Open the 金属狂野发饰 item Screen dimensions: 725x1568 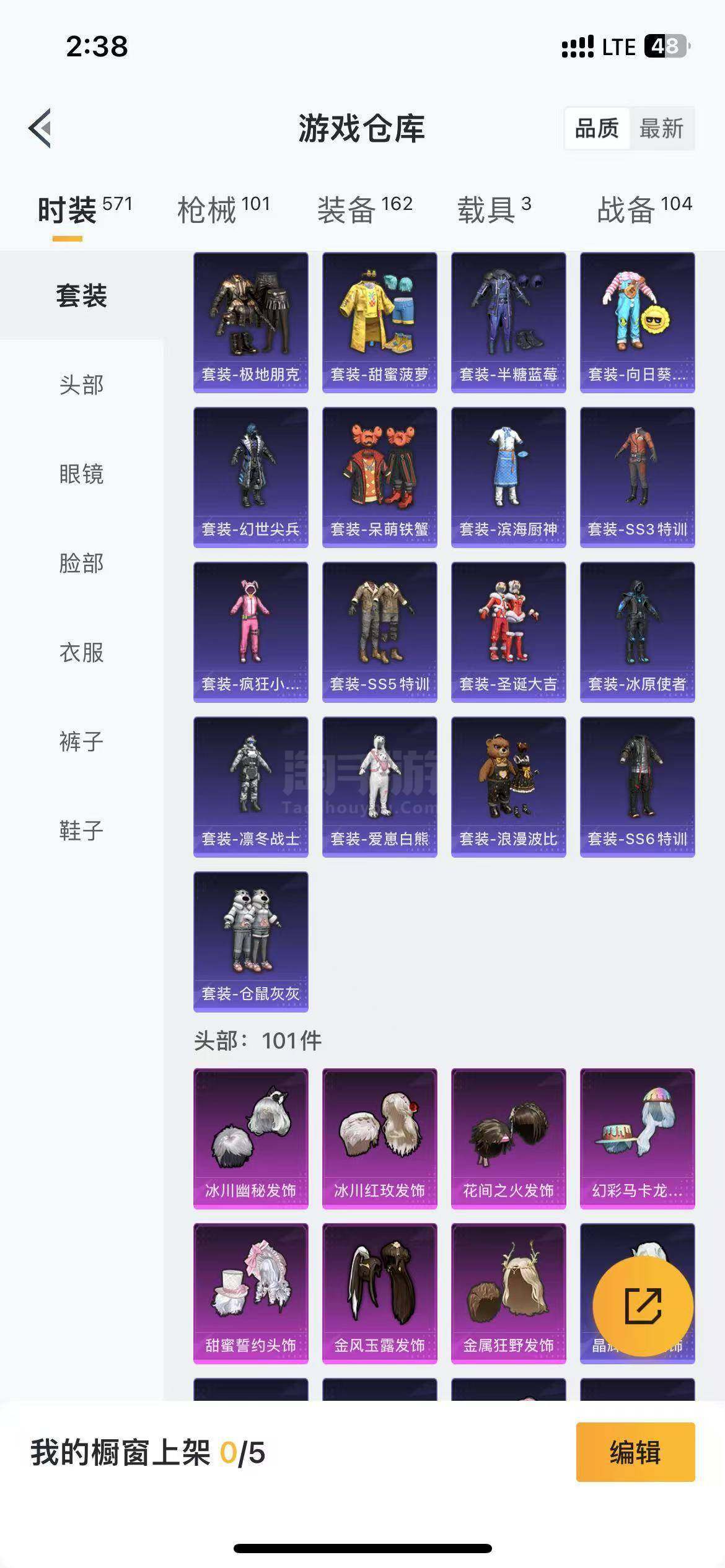[509, 1293]
